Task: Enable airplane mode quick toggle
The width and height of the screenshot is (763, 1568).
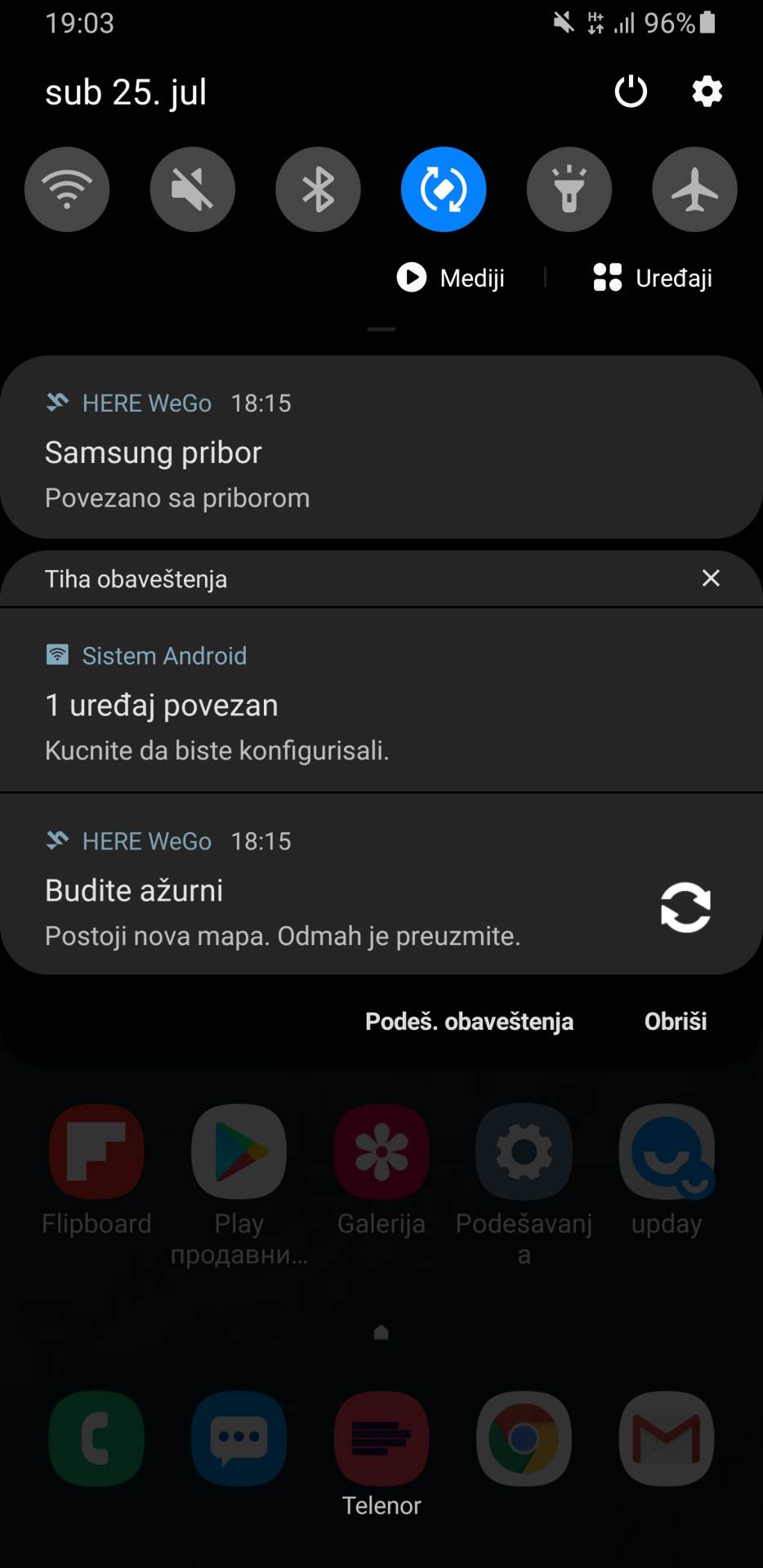Action: coord(694,189)
